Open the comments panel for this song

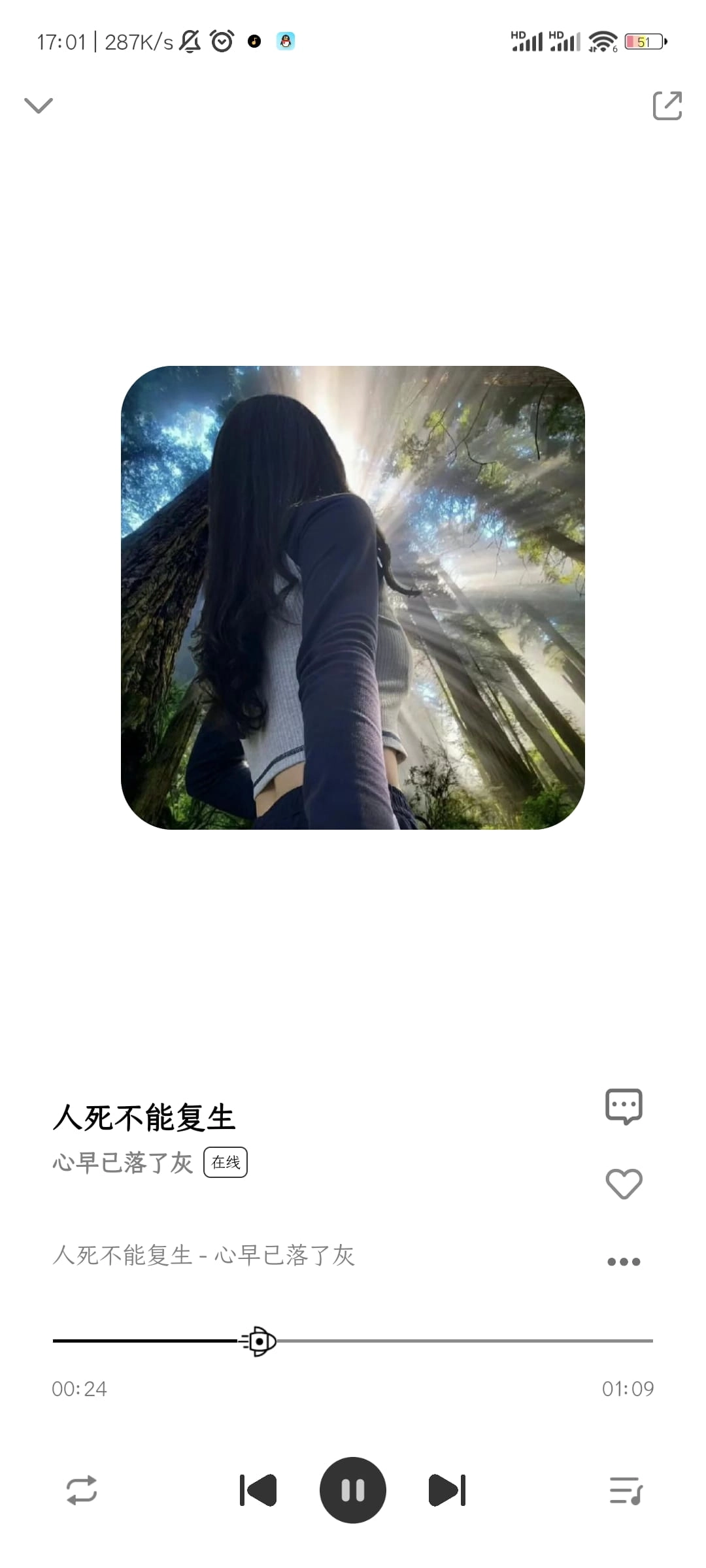pos(625,1105)
